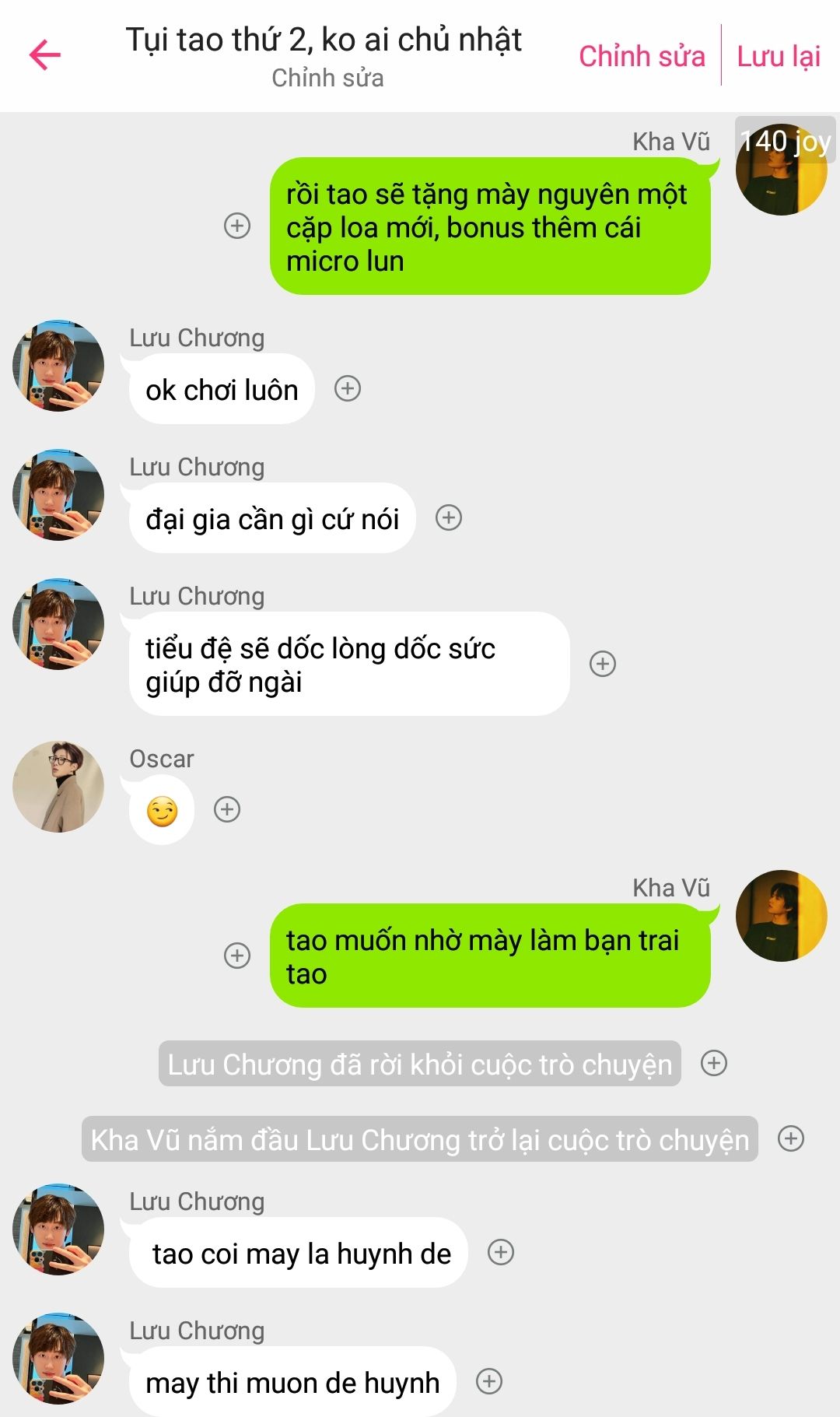Go back with the pink arrow

44,54
